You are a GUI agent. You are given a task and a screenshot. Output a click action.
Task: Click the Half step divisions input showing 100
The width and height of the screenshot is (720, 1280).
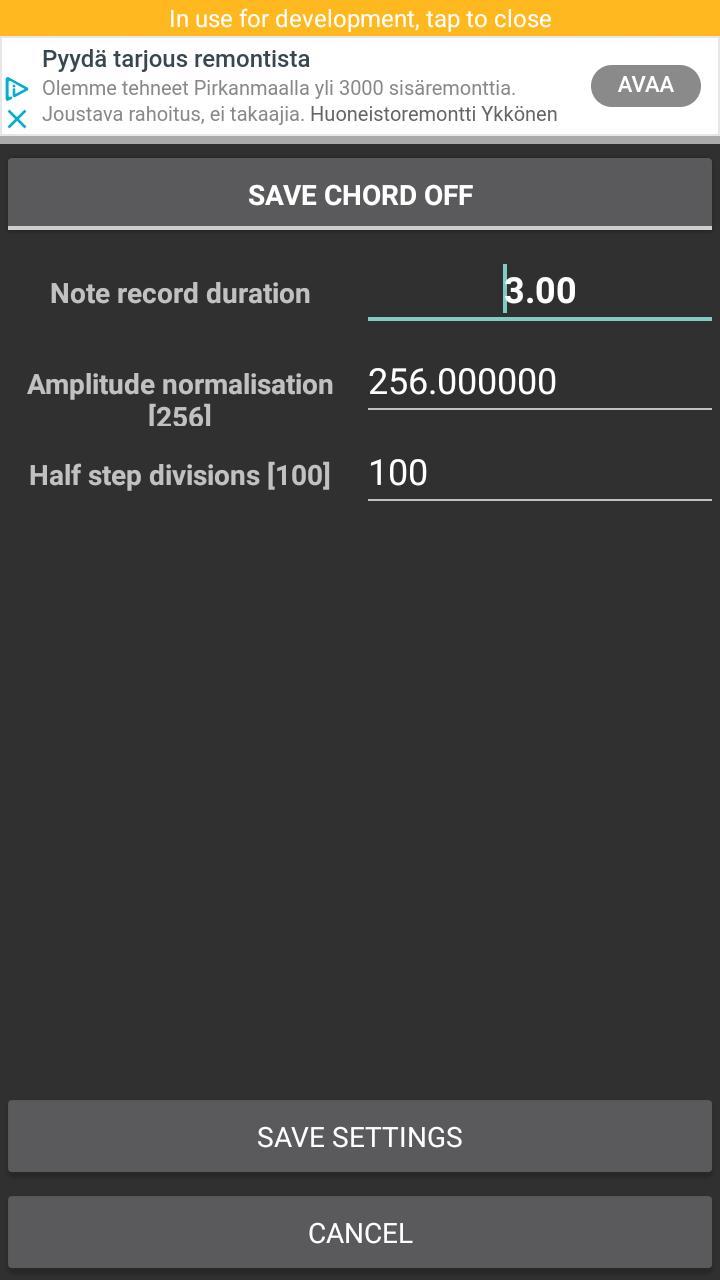pos(540,472)
